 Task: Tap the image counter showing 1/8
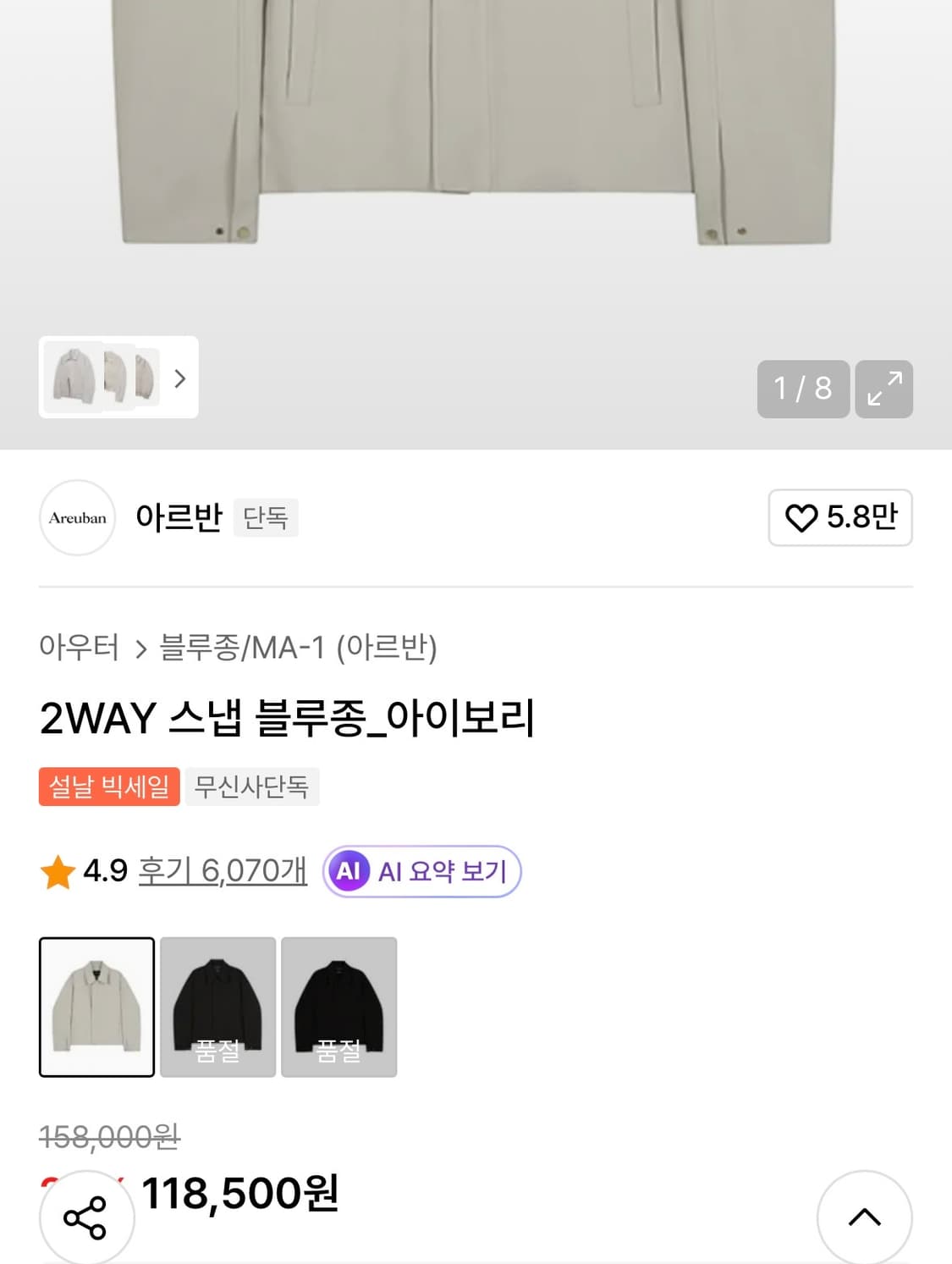804,389
